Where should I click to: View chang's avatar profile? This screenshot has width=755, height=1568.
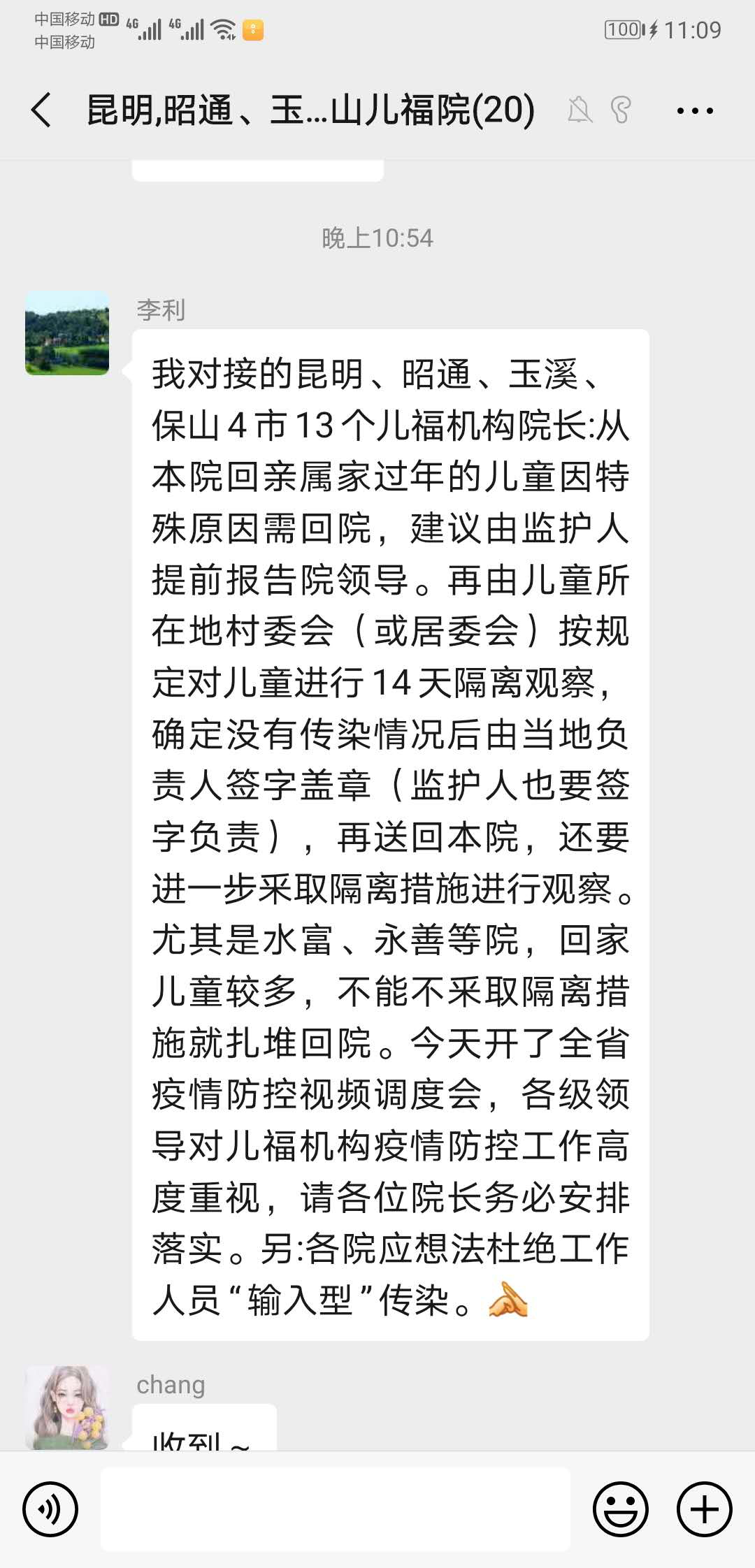67,1407
